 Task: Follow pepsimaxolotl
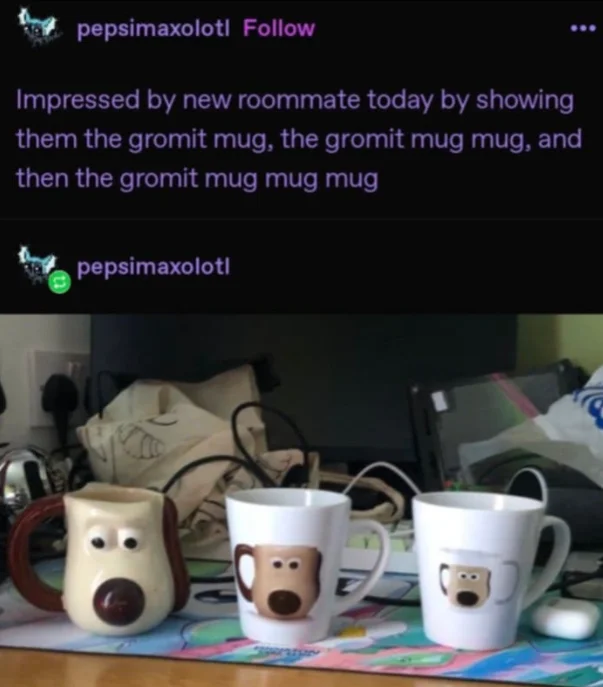pyautogui.click(x=278, y=28)
